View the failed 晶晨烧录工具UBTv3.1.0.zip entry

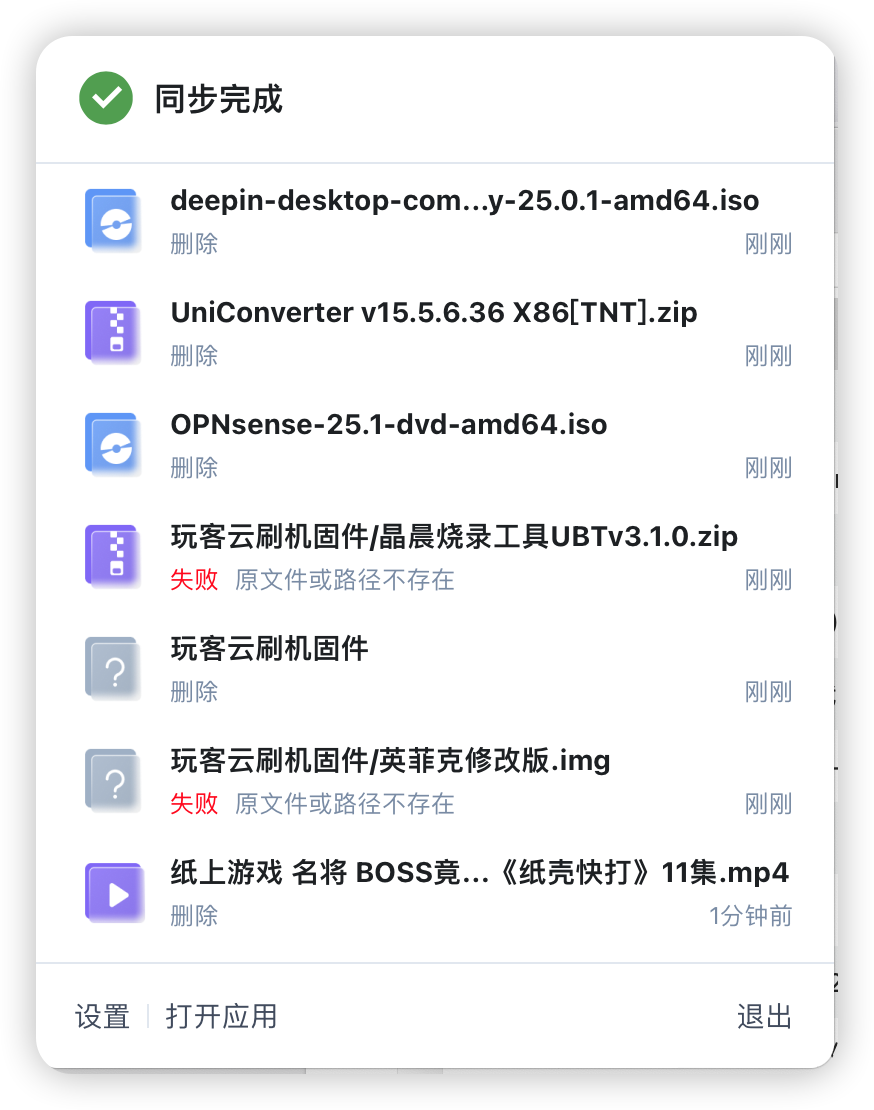pos(454,537)
